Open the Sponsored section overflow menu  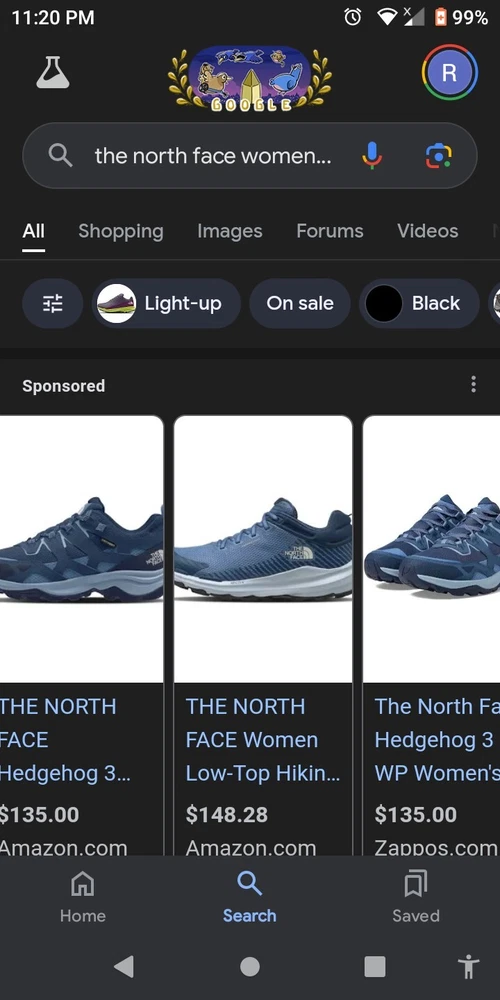click(473, 384)
